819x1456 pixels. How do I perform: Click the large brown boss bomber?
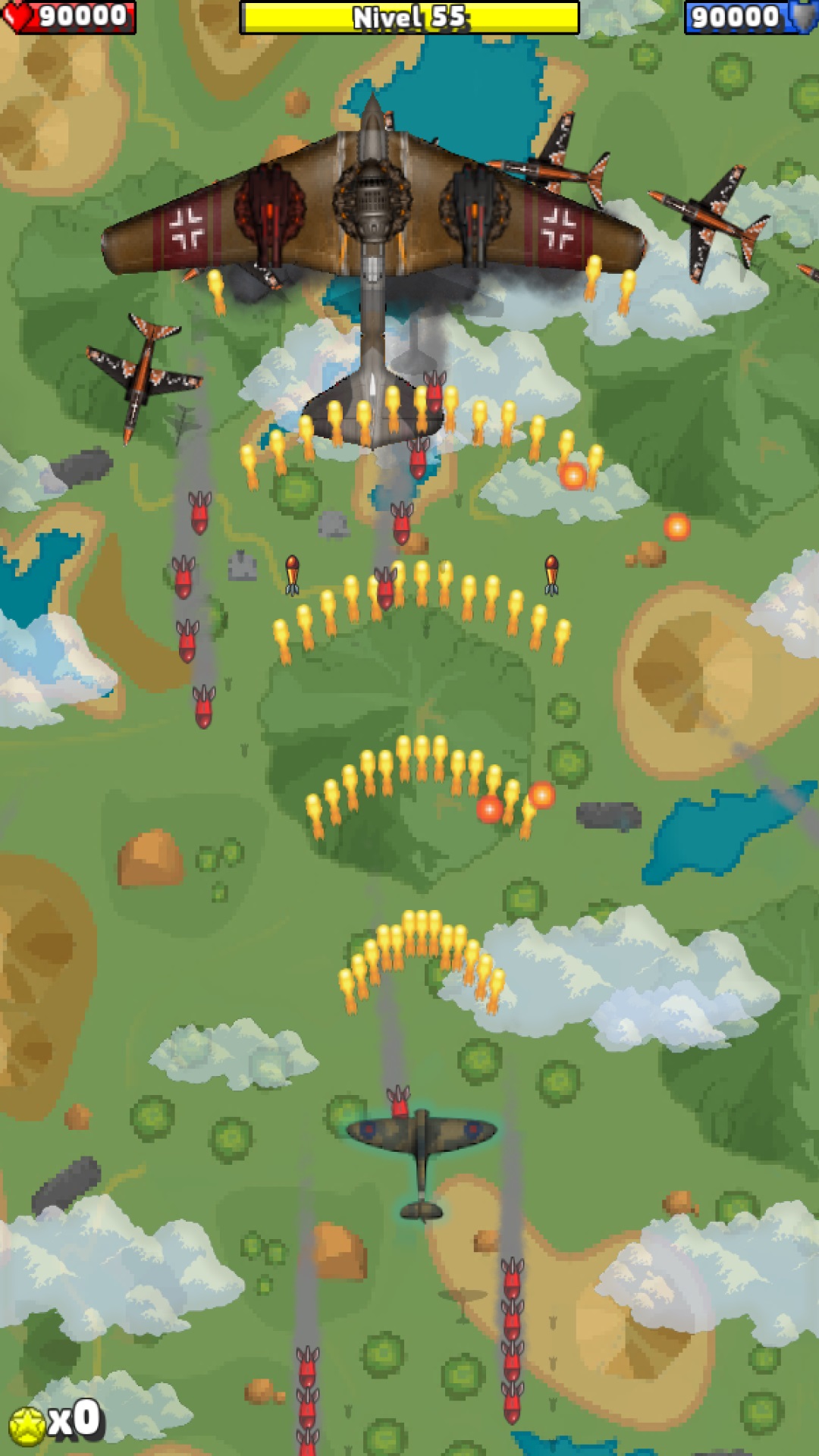tap(372, 220)
